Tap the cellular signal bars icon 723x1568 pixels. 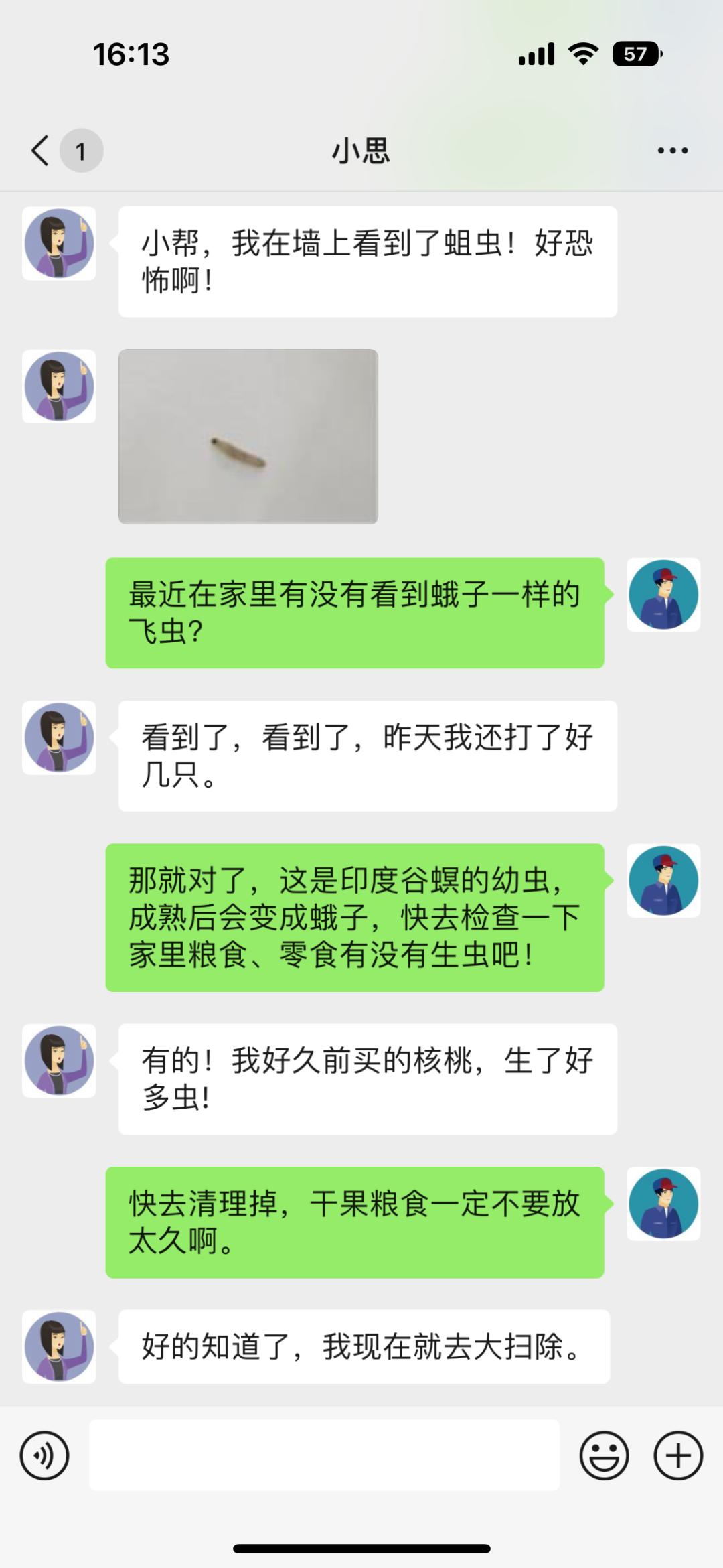click(x=536, y=54)
